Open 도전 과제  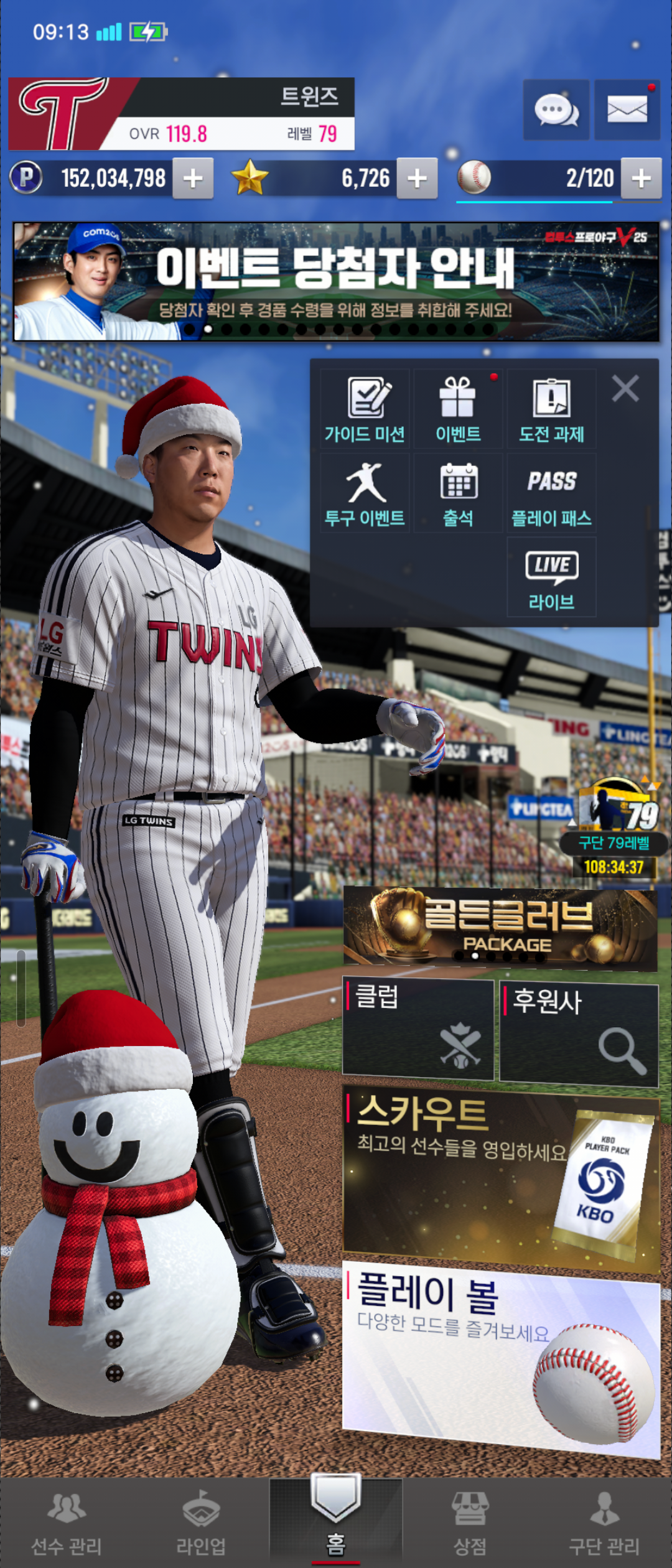click(551, 409)
